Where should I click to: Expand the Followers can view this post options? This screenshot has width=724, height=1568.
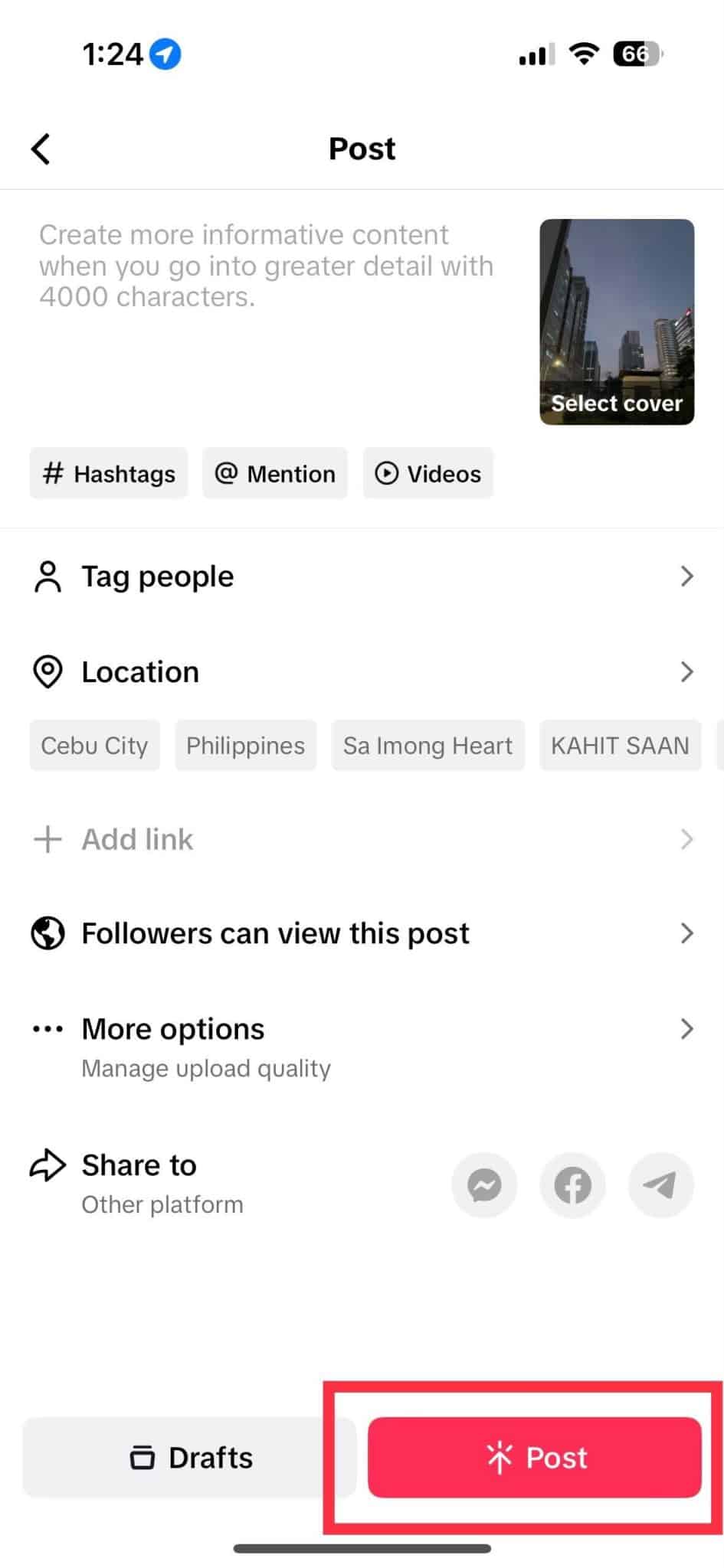(686, 933)
